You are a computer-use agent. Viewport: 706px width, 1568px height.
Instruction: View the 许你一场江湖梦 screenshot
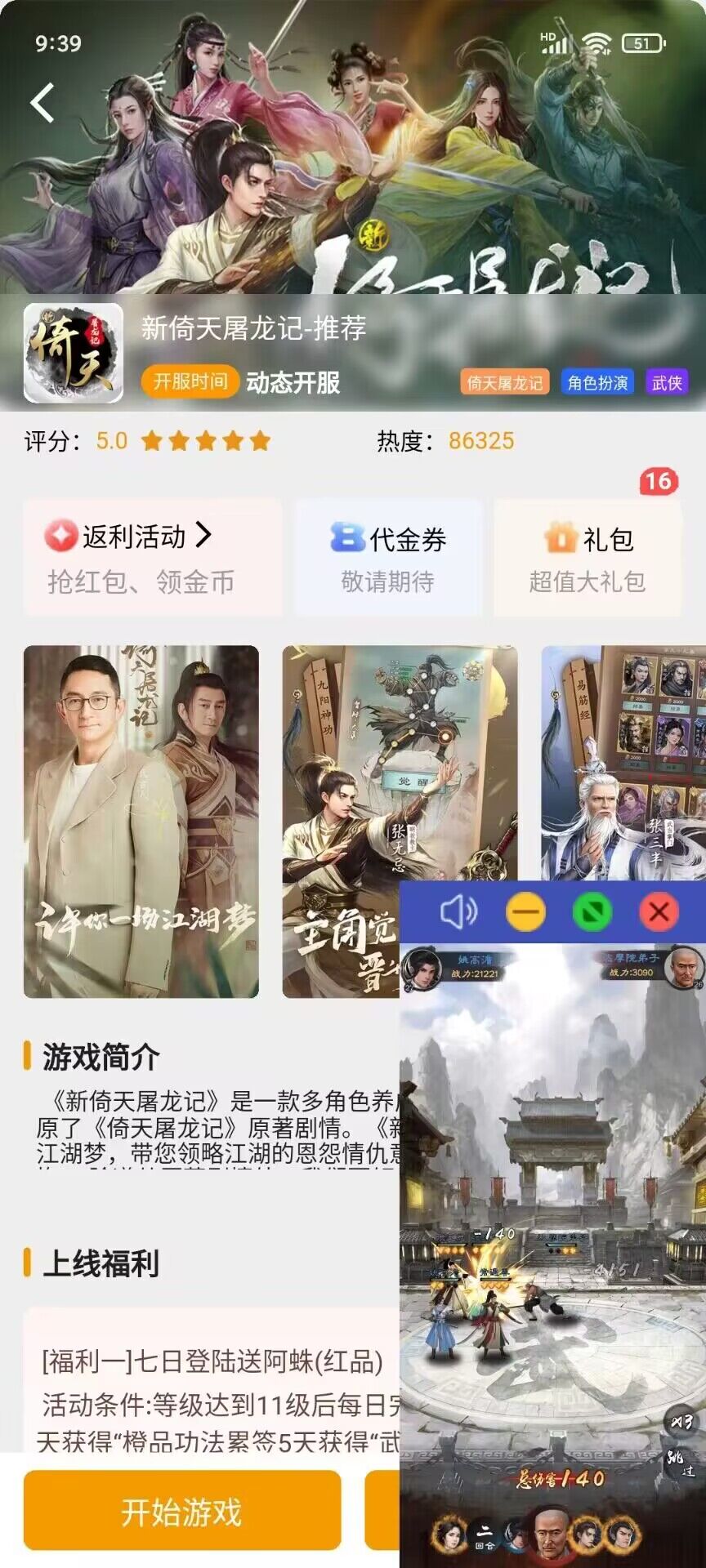pos(141,821)
